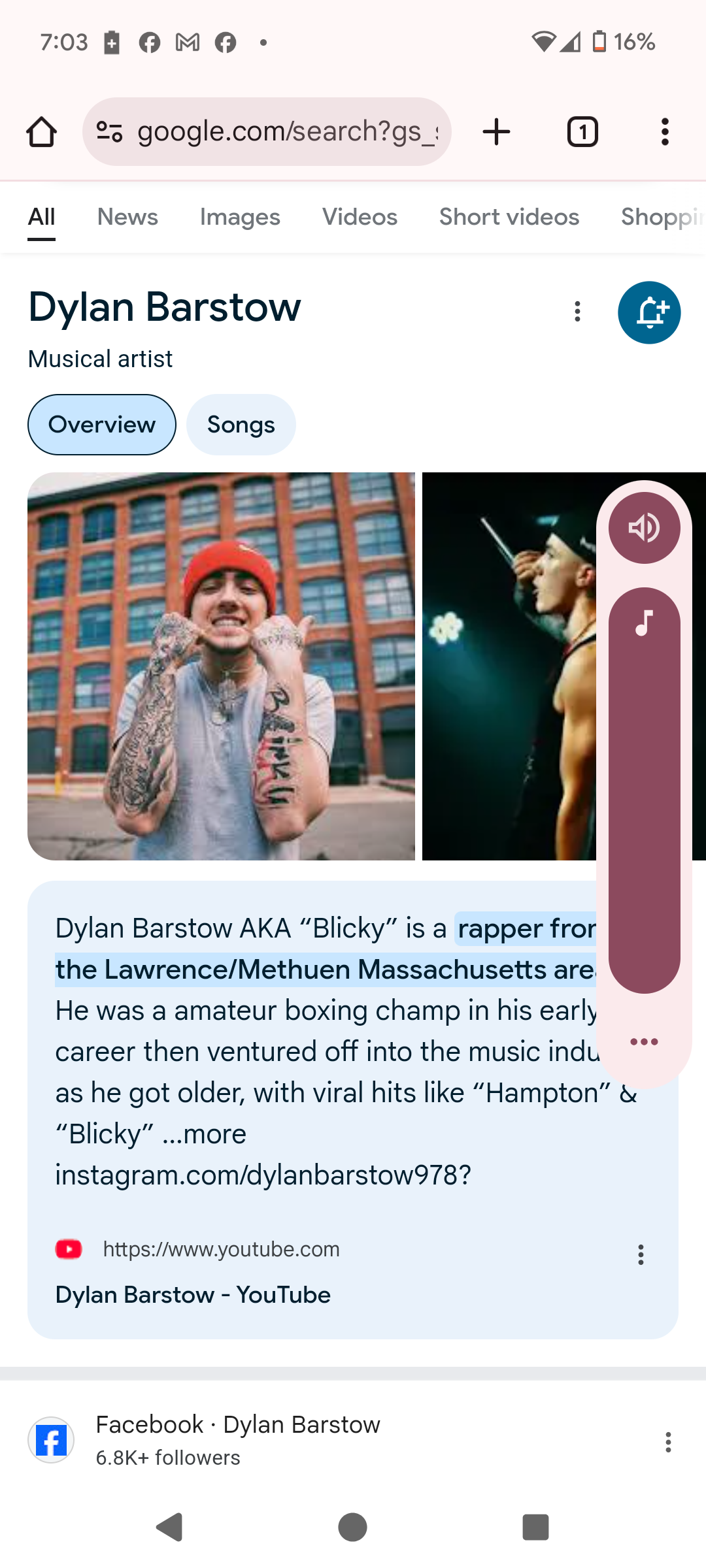Open the Facebook · Dylan Barstow result
706x1568 pixels.
[x=238, y=1424]
